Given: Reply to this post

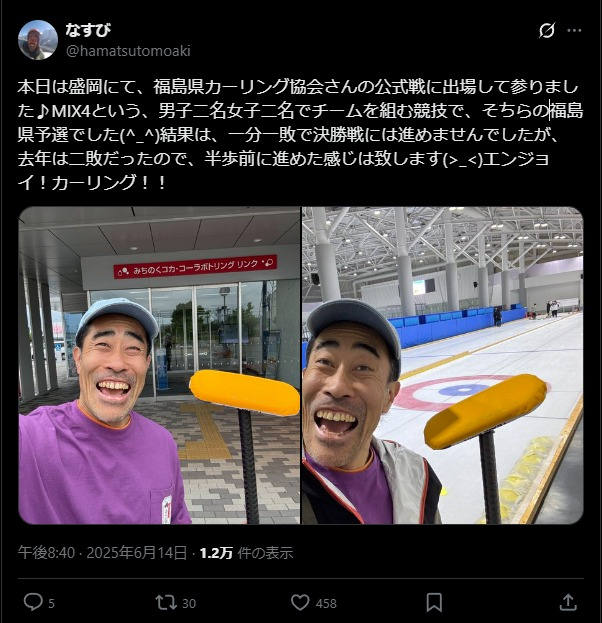Looking at the screenshot, I should [34, 602].
